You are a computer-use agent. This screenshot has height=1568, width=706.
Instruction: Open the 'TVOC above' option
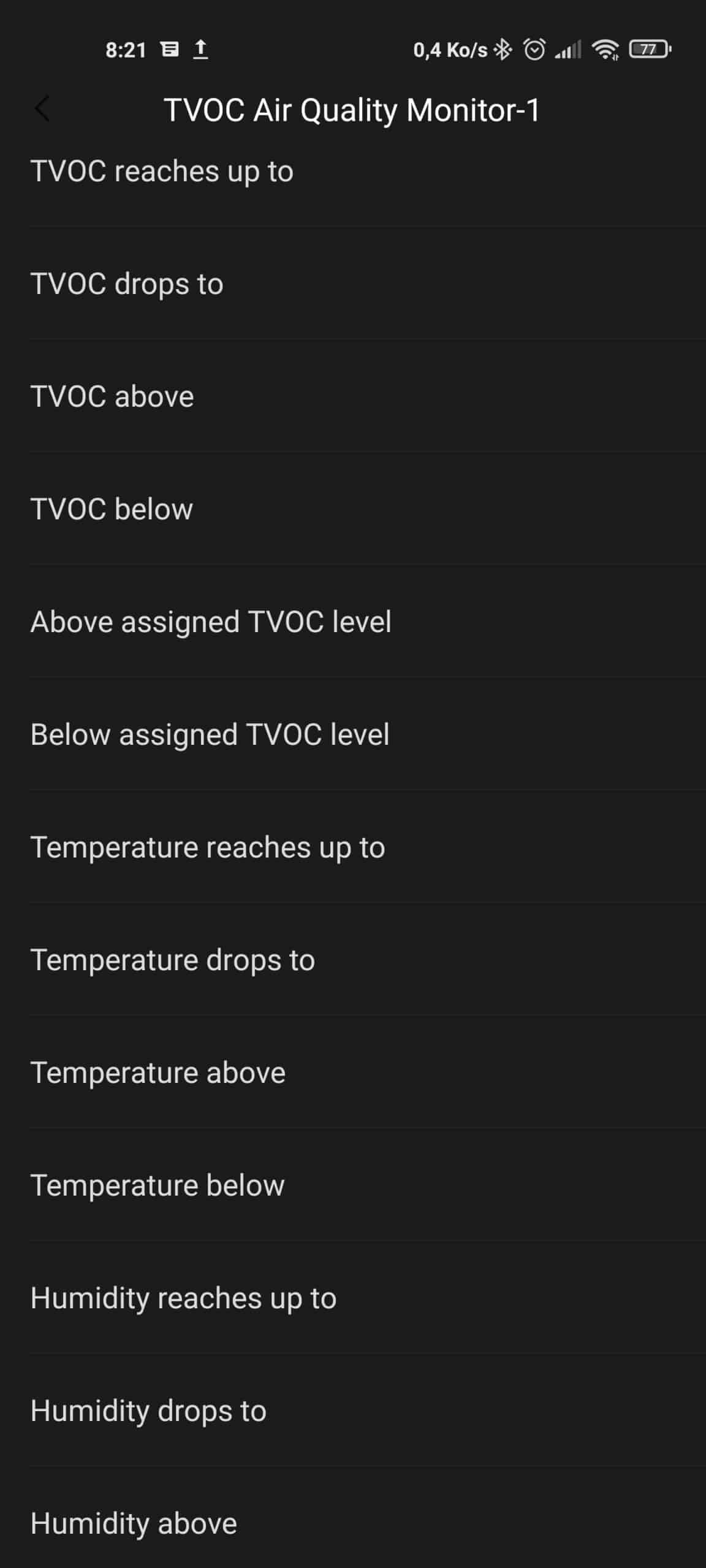pos(353,396)
